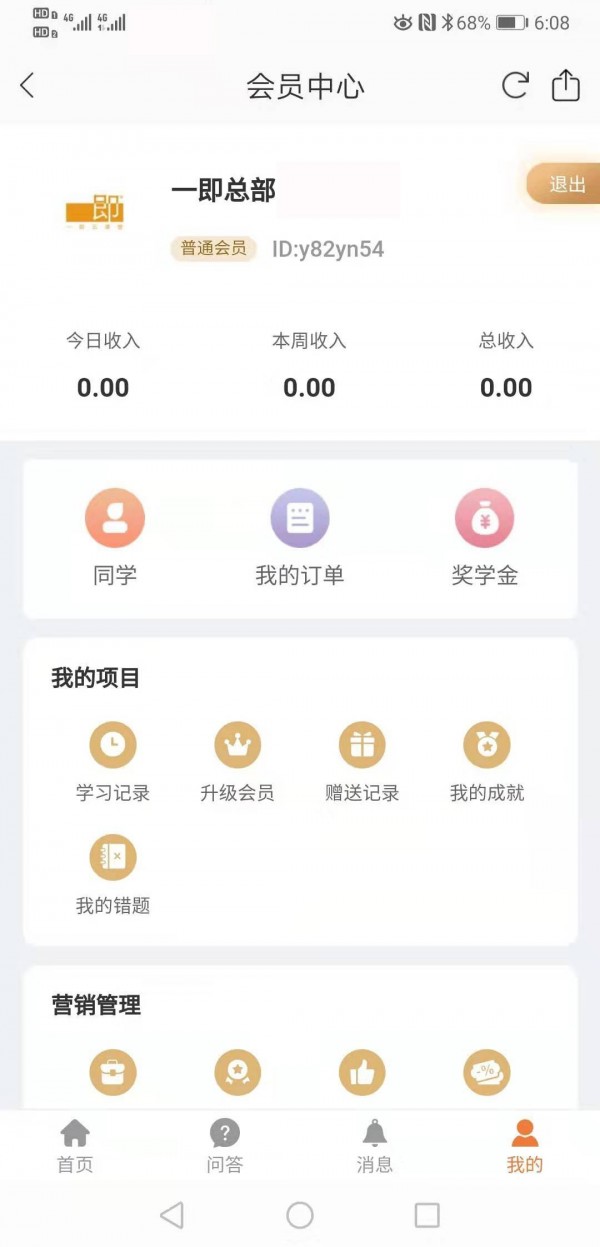Tap the 退出 logout button
600x1247 pixels.
[565, 184]
